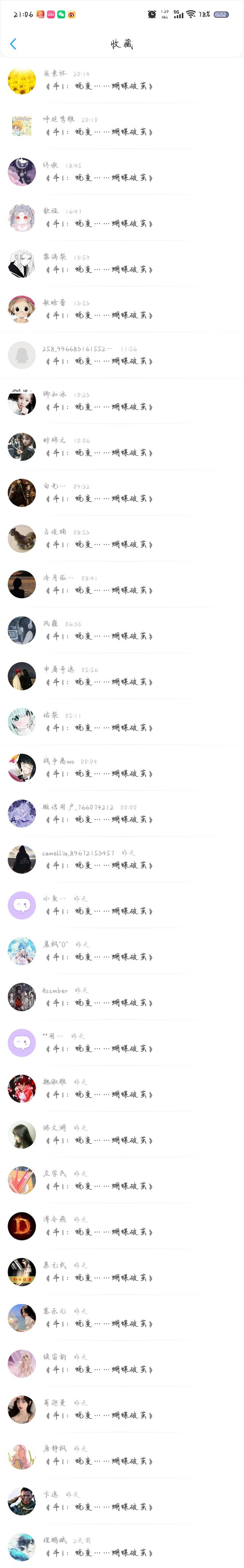Open the entry from camellia_89672153457
This screenshot has width=244, height=1568.
click(122, 859)
